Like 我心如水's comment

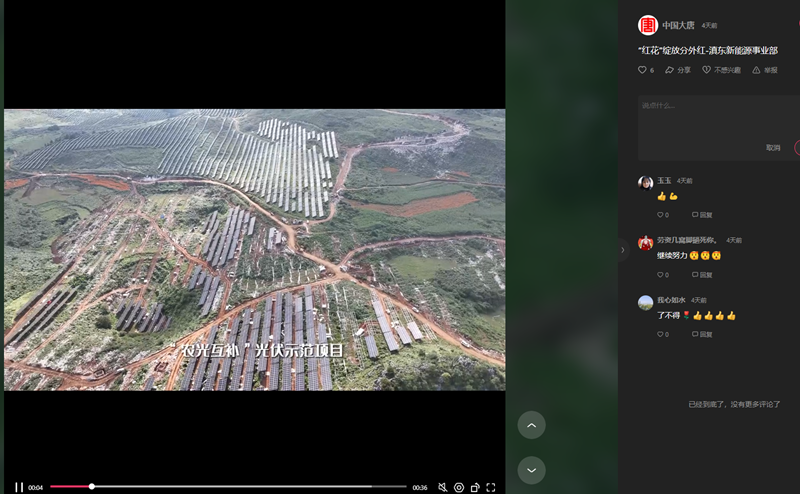[x=661, y=335]
